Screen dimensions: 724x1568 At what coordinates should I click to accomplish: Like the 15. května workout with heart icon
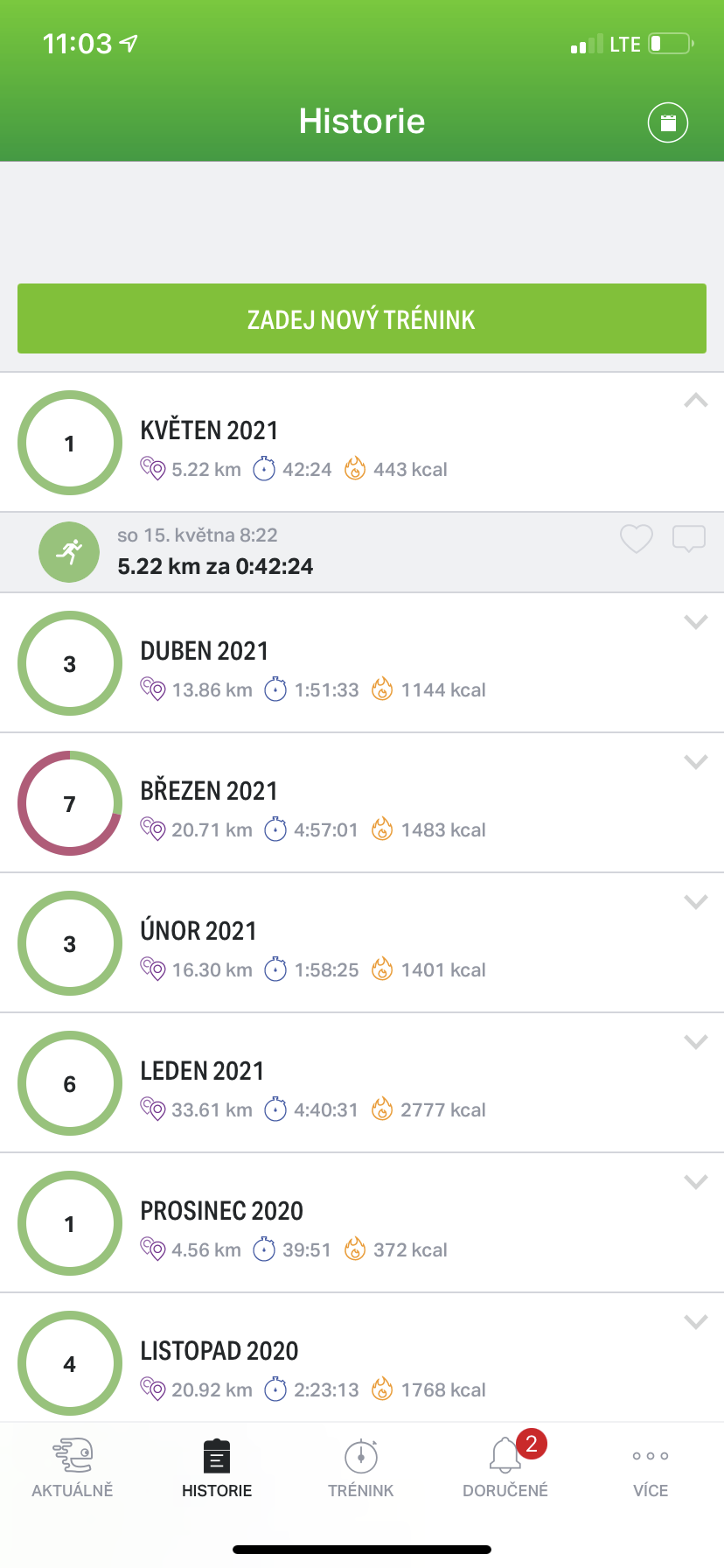(637, 538)
